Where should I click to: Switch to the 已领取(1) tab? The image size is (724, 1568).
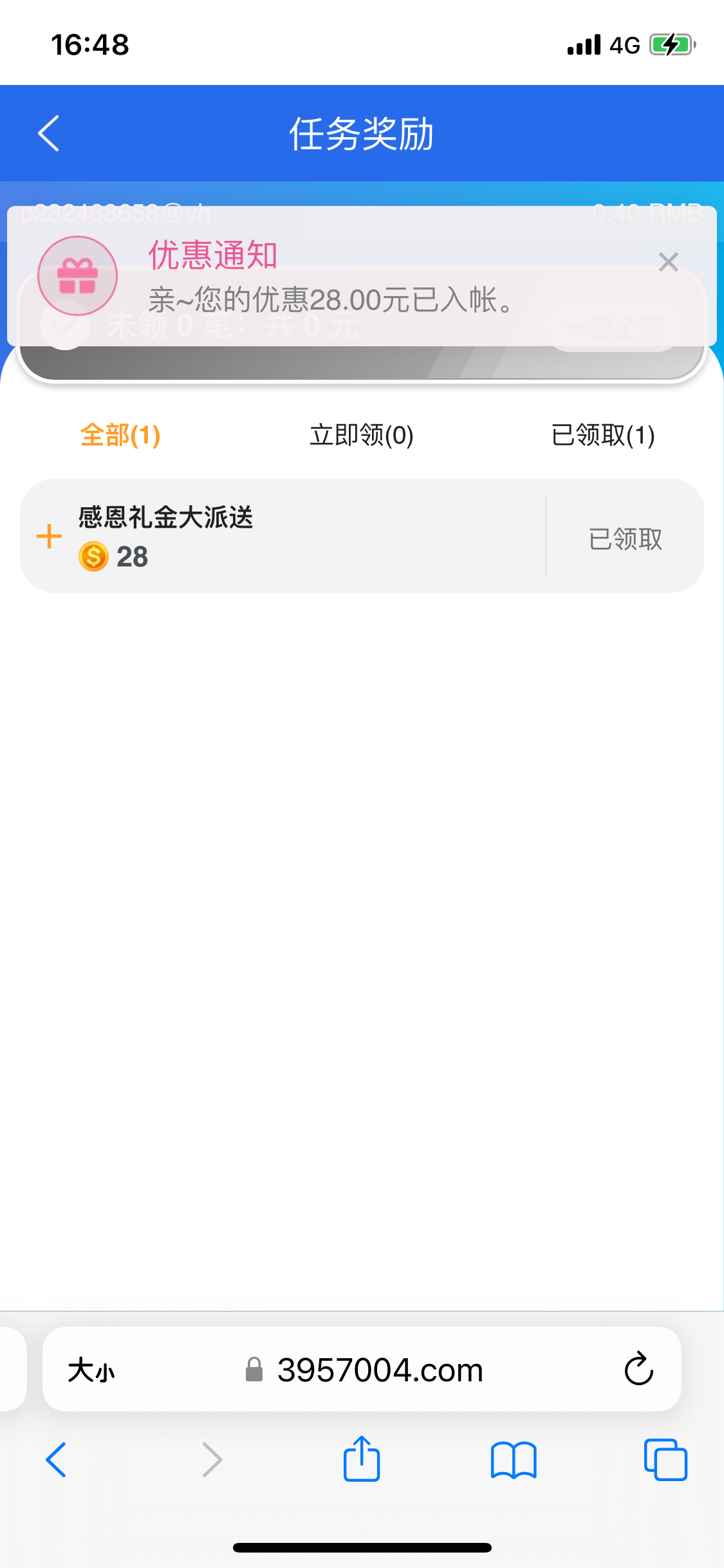pyautogui.click(x=604, y=435)
